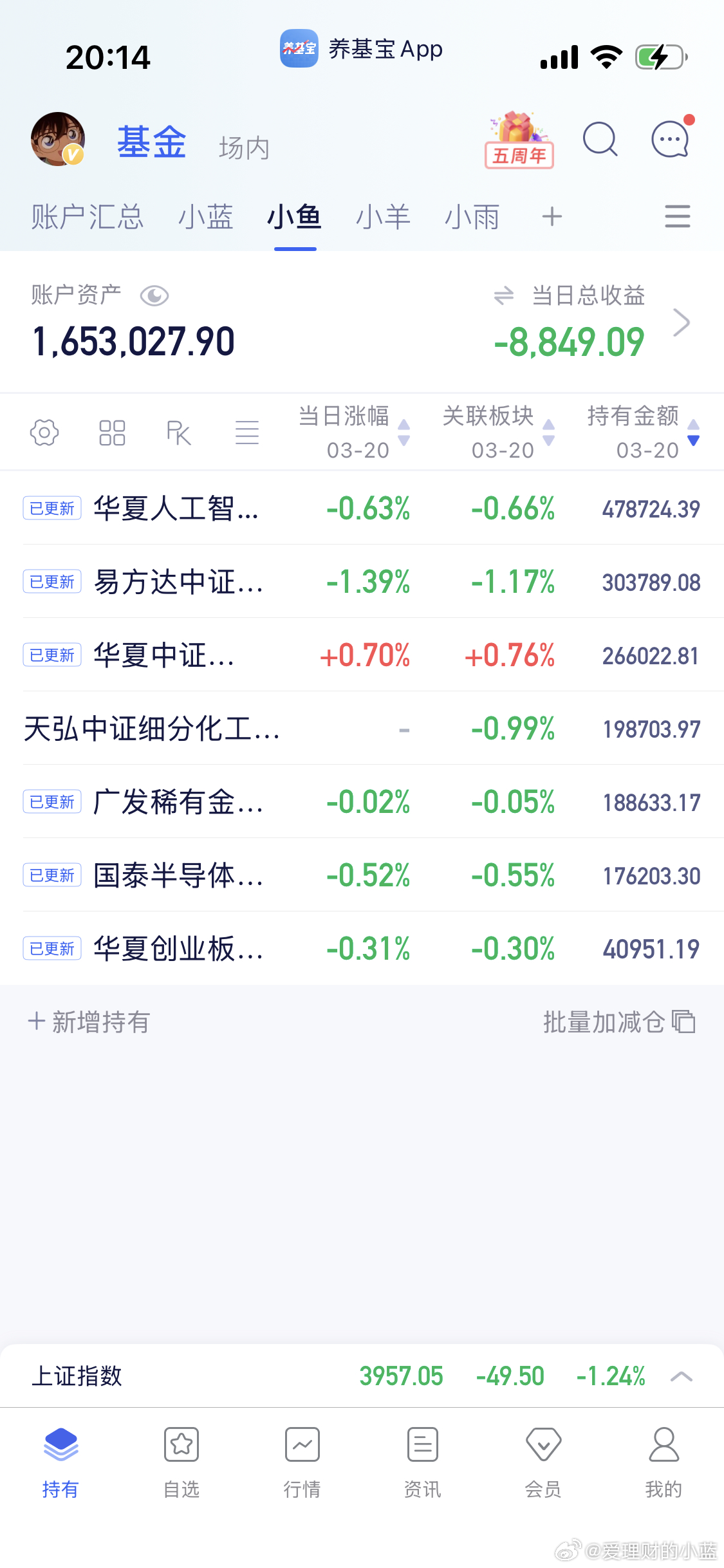Viewport: 724px width, 1568px height.
Task: Open 行情 market quotes tab icon
Action: pos(302,1460)
